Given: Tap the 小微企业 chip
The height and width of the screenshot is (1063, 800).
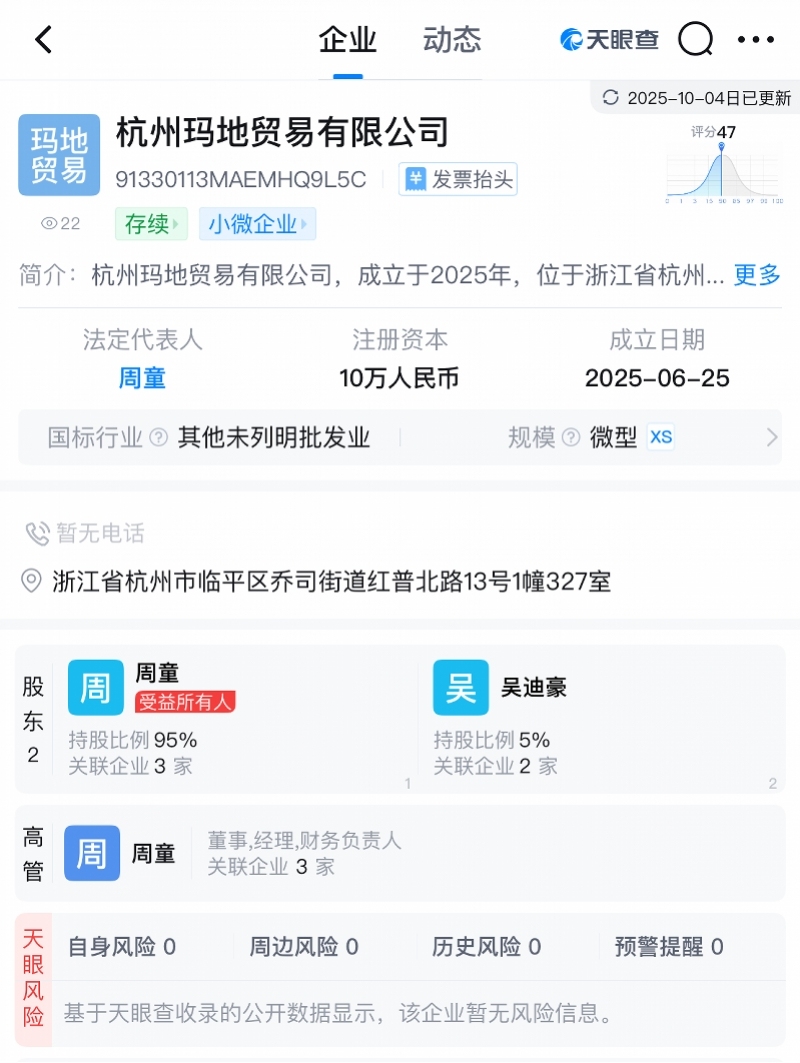Looking at the screenshot, I should [x=257, y=224].
